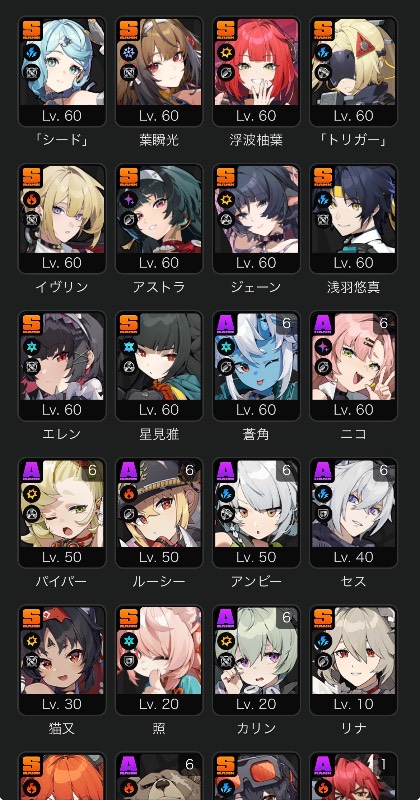Viewport: 420px width, 800px height.
Task: Tap the パイパー character card
Action: [x=62, y=513]
